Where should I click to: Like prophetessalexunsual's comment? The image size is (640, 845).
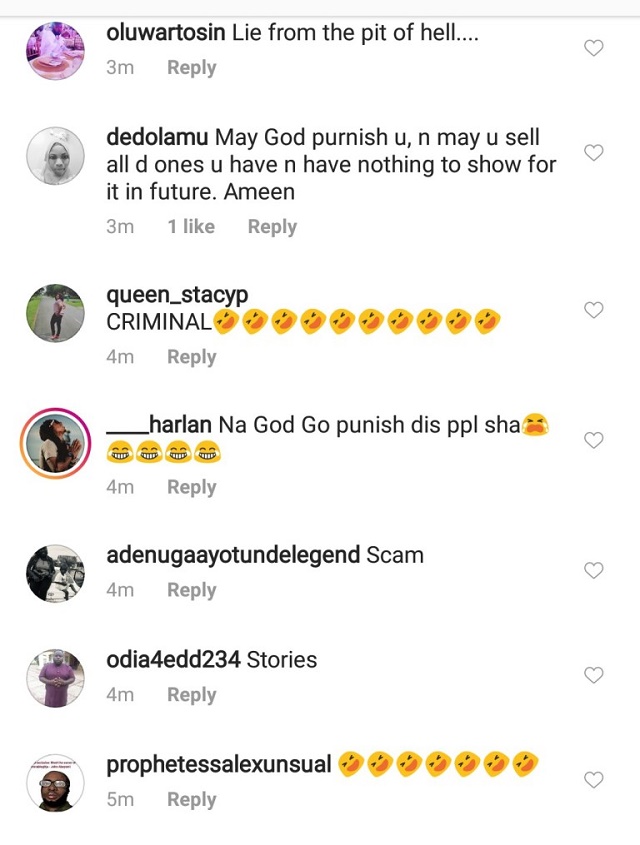(x=593, y=779)
